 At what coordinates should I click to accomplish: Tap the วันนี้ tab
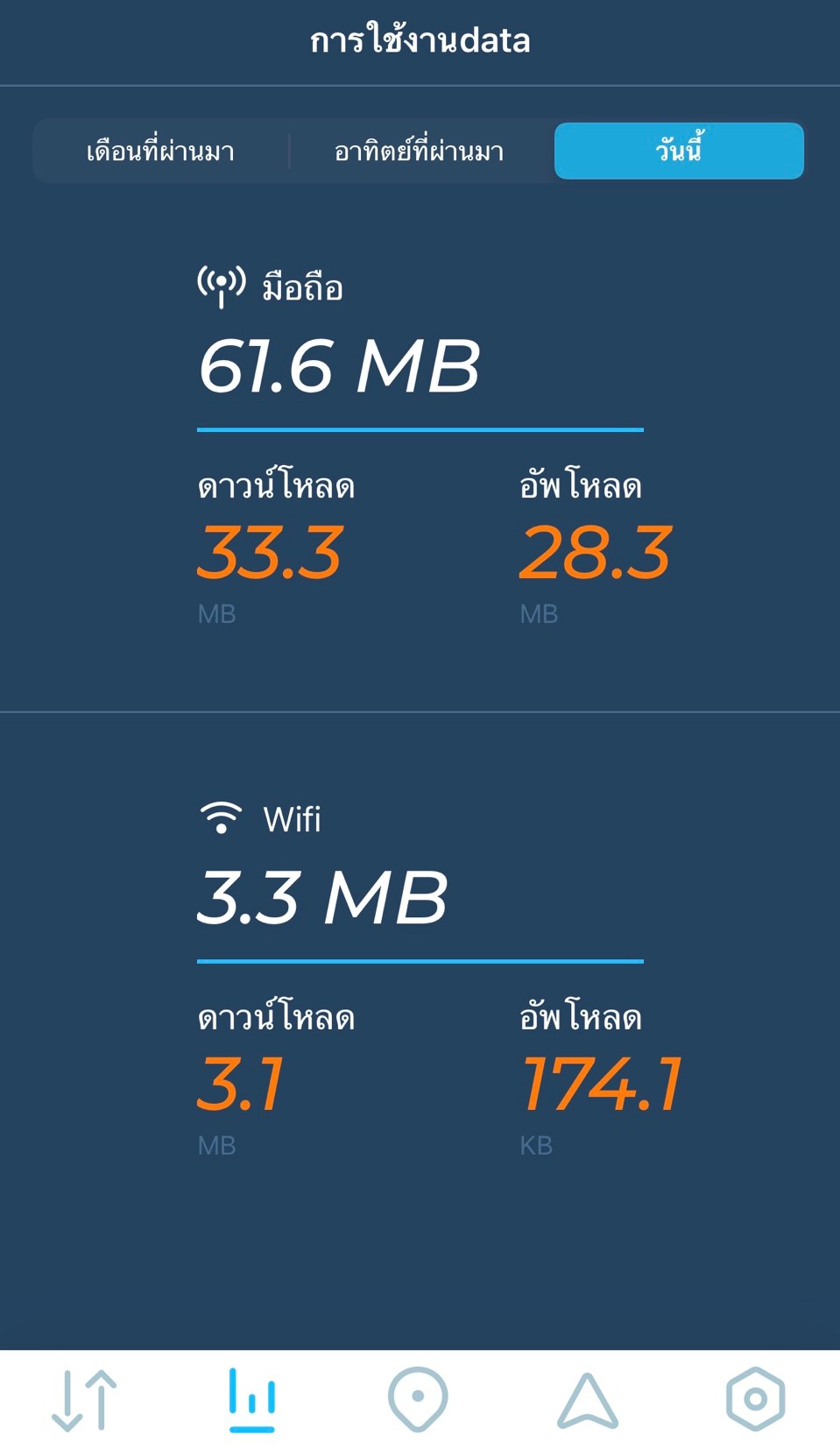pyautogui.click(x=679, y=151)
